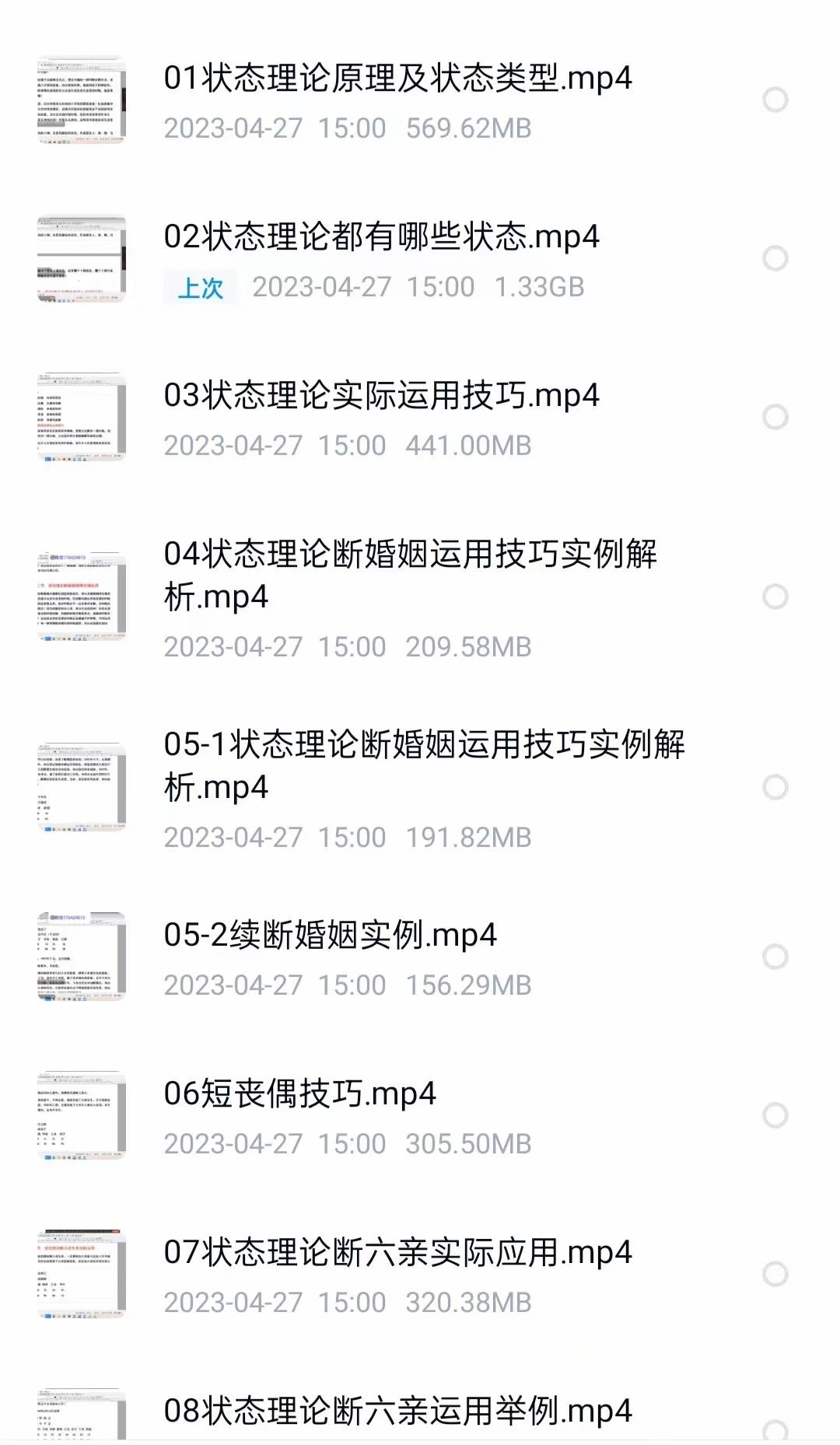
Task: Open 05-1状态理论断婚姻运用技巧实例解析.mp4
Action: click(x=423, y=765)
